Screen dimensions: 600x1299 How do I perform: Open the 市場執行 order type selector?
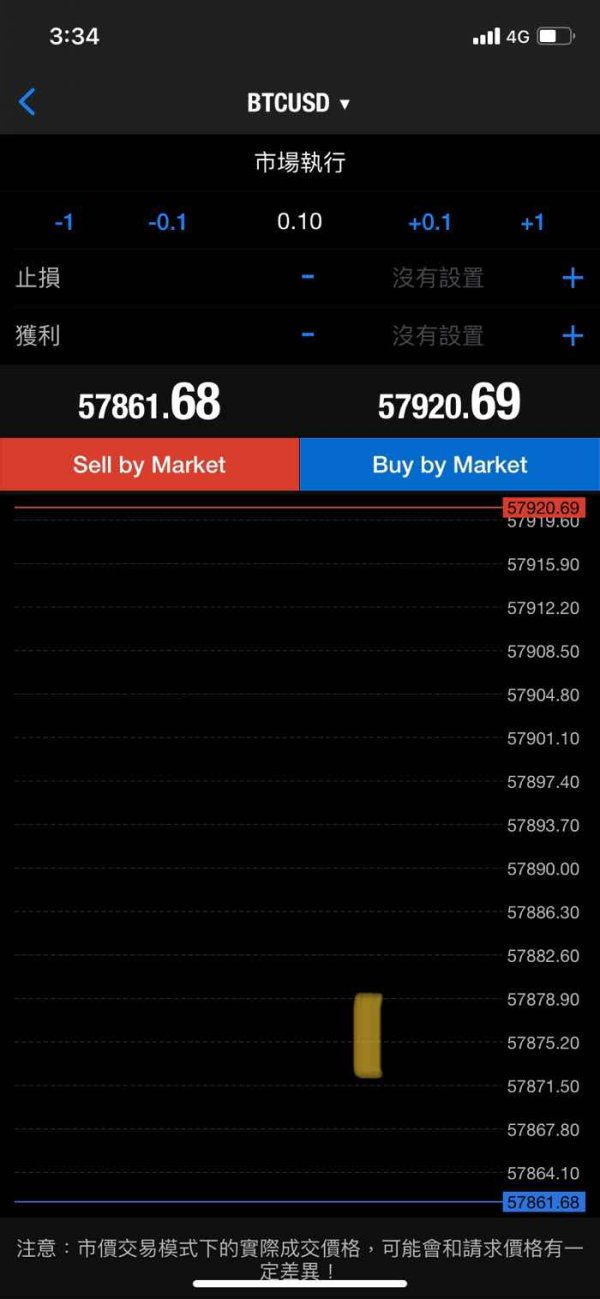300,163
